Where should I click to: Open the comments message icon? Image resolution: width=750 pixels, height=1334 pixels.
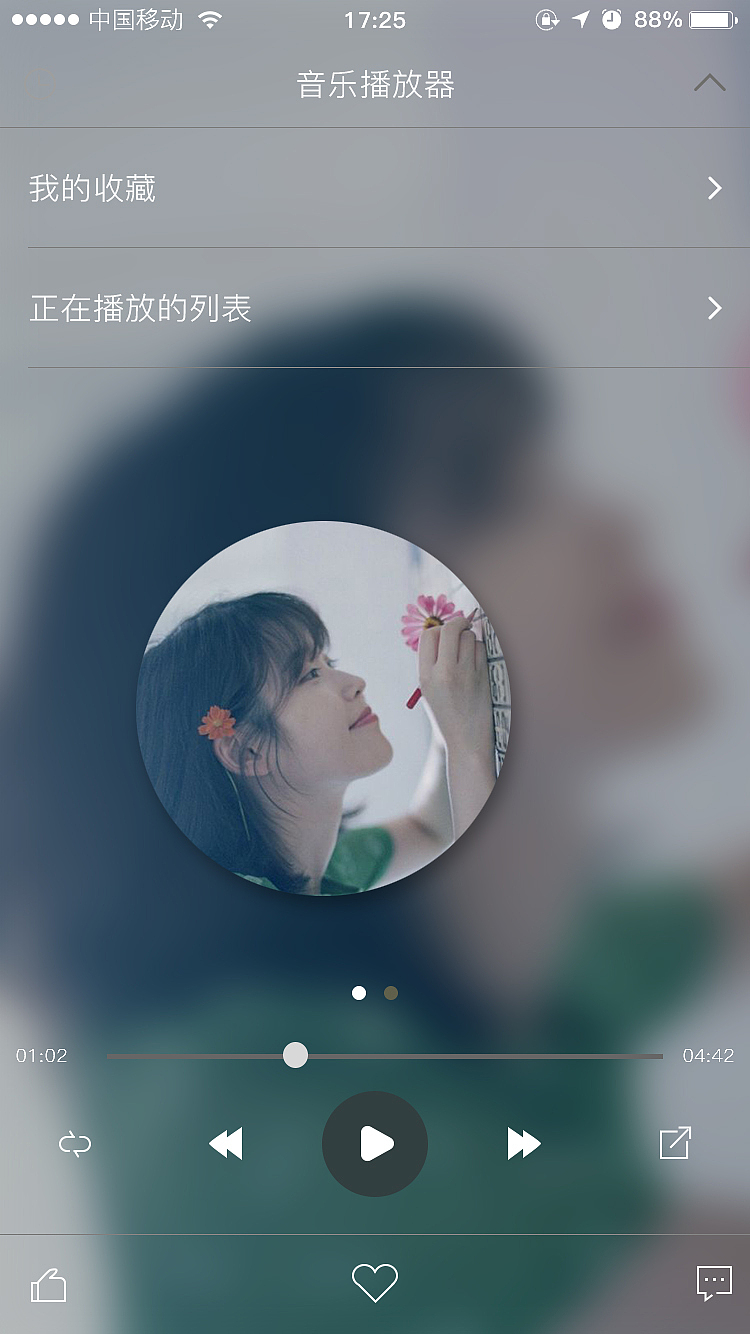713,1281
